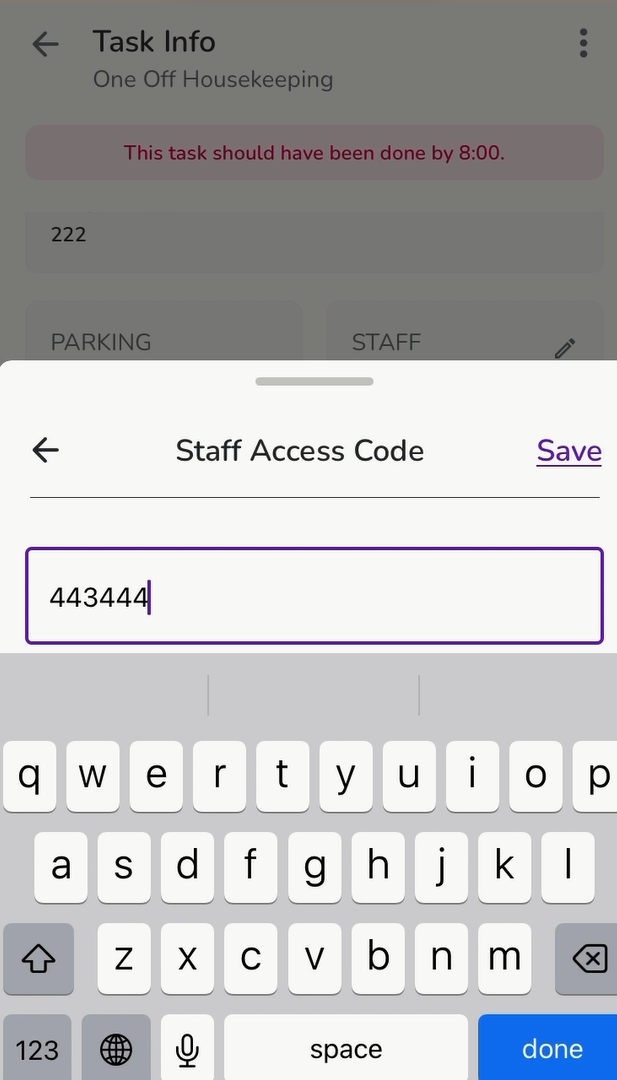Save the staff access code

click(568, 451)
